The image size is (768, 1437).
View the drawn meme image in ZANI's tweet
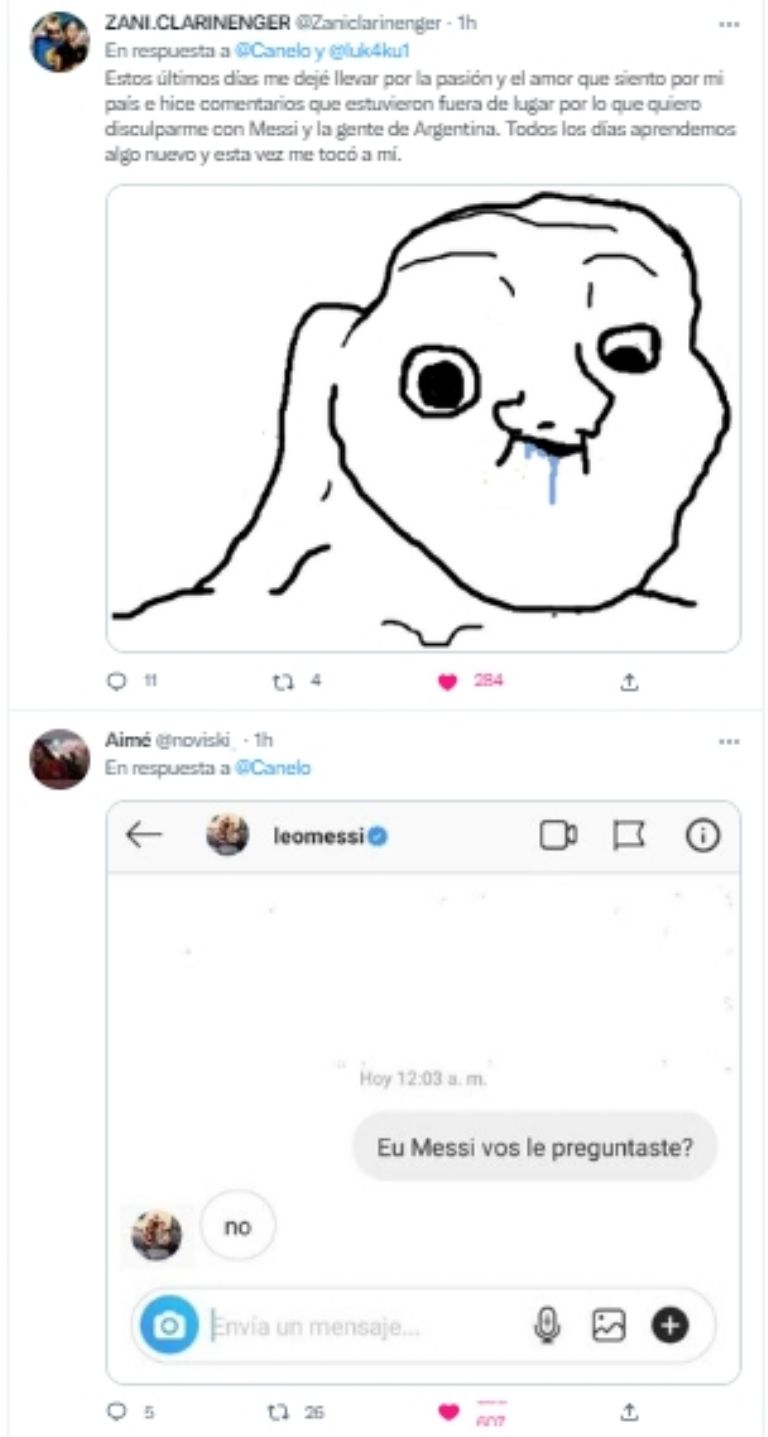point(423,418)
